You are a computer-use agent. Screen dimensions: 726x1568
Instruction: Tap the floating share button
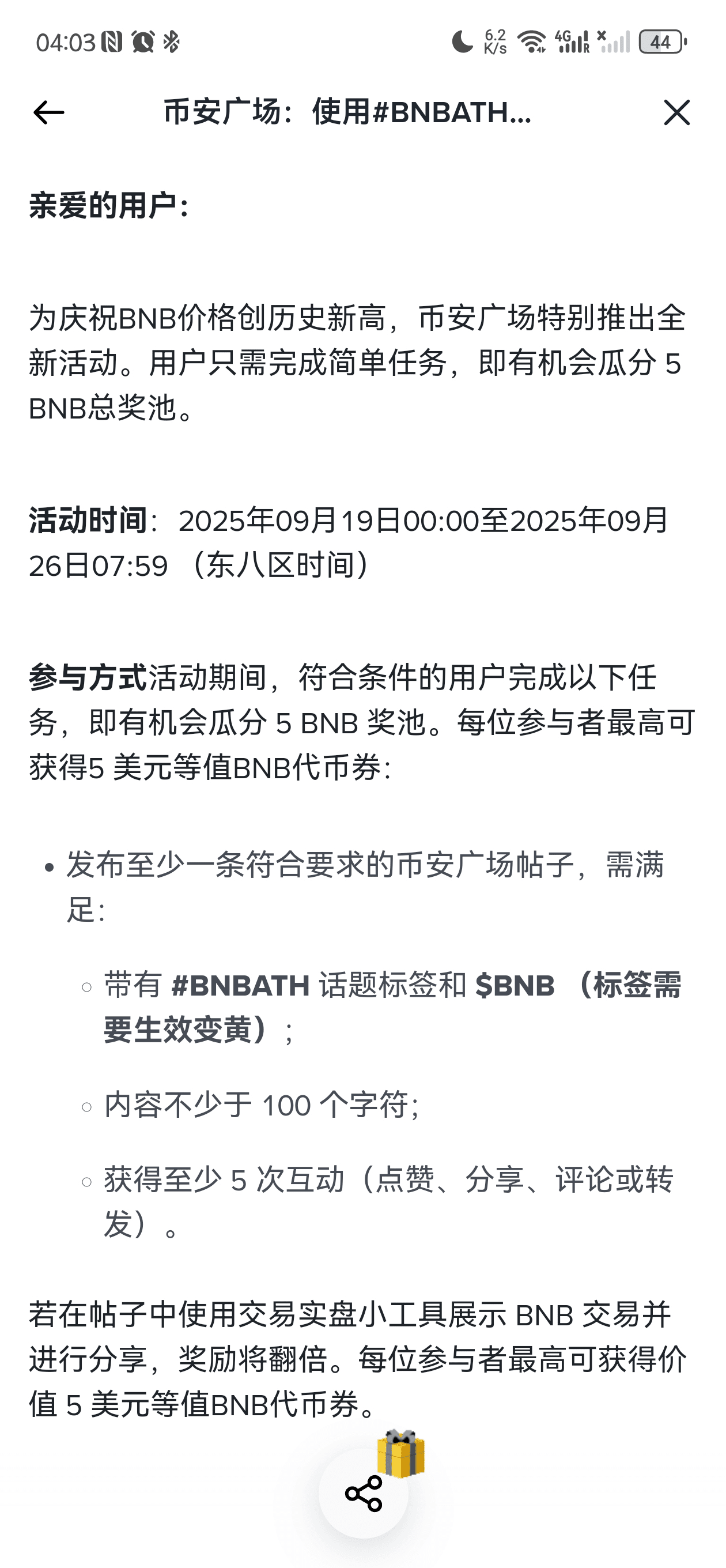[x=364, y=1494]
